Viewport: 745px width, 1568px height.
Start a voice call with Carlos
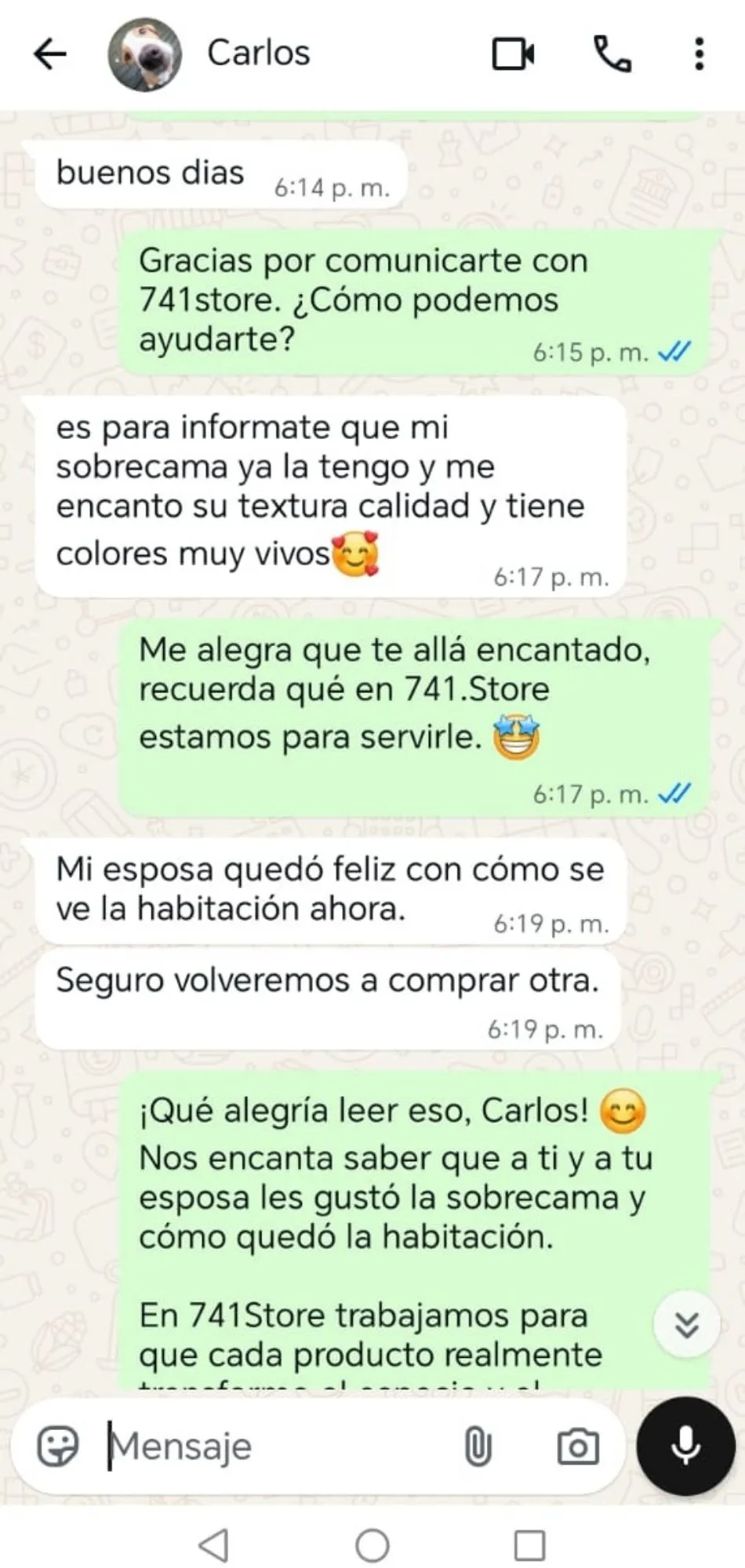[612, 54]
